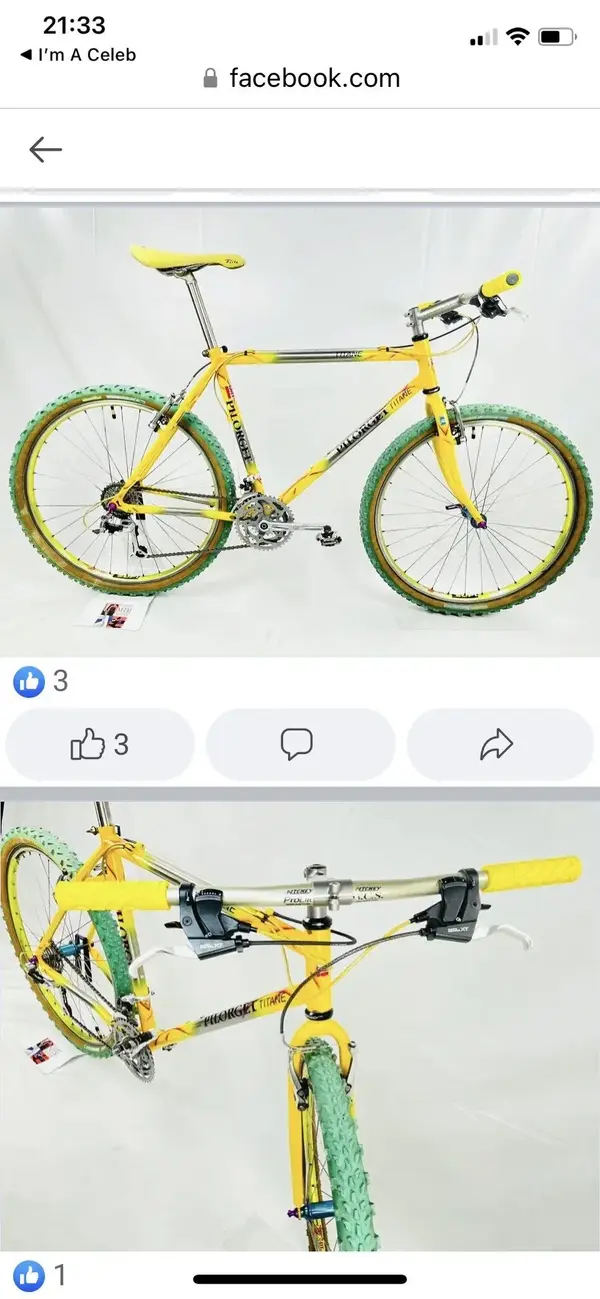The height and width of the screenshot is (1299, 600).
Task: Open the side-view yellow bike photo
Action: [300, 430]
